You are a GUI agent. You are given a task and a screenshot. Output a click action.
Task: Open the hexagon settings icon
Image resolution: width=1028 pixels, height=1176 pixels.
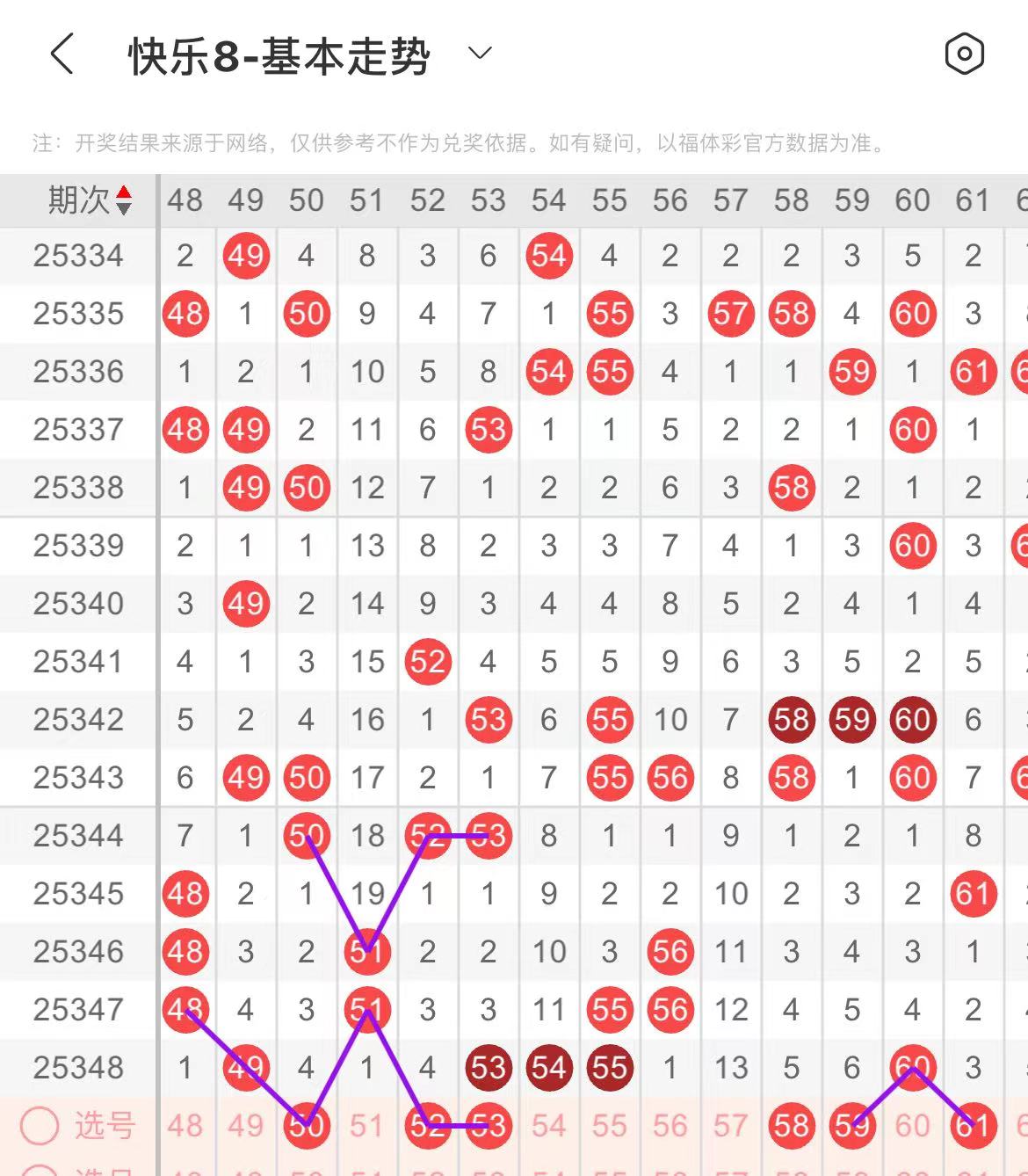tap(964, 54)
